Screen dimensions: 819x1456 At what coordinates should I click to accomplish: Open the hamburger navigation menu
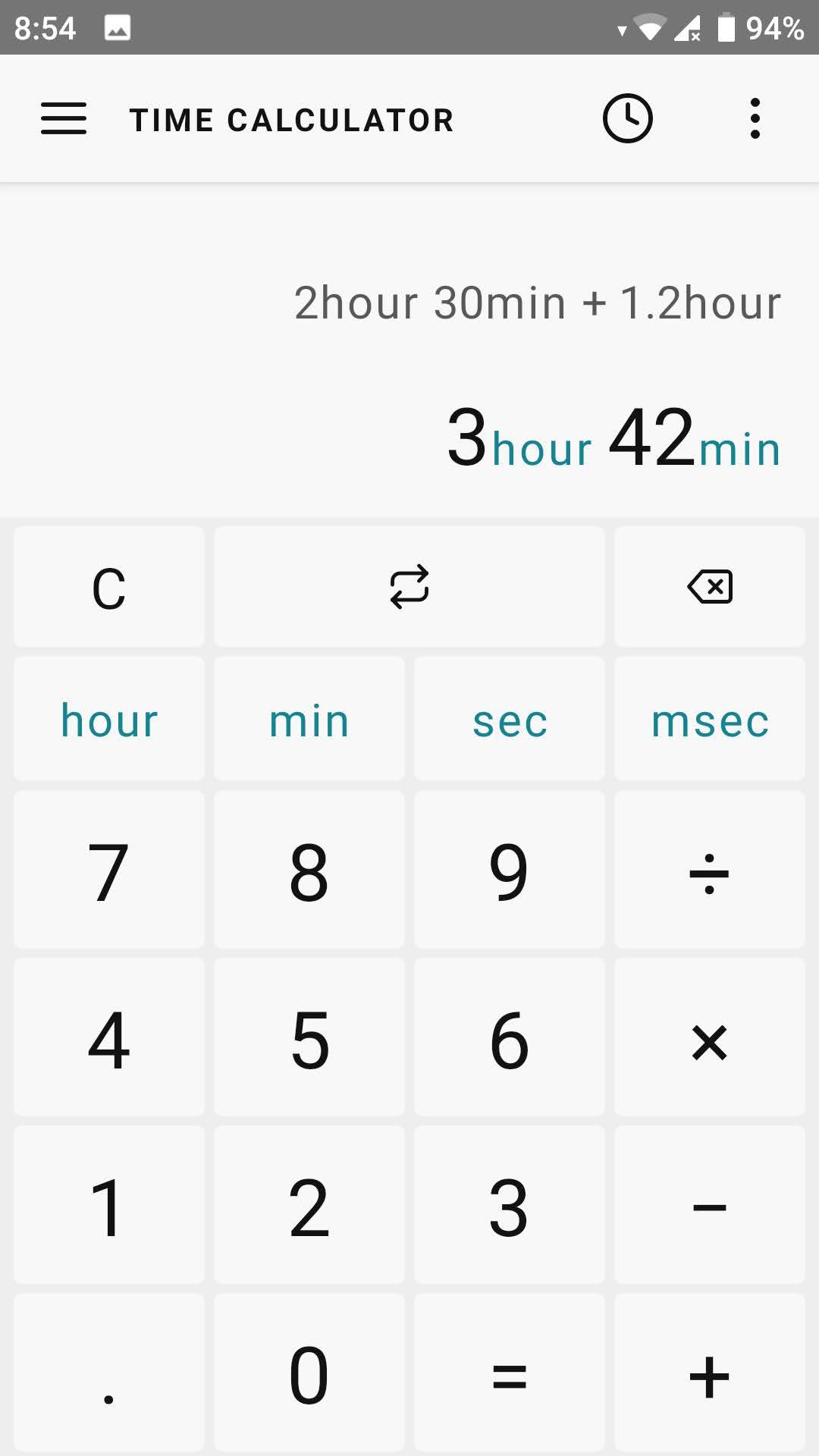64,119
